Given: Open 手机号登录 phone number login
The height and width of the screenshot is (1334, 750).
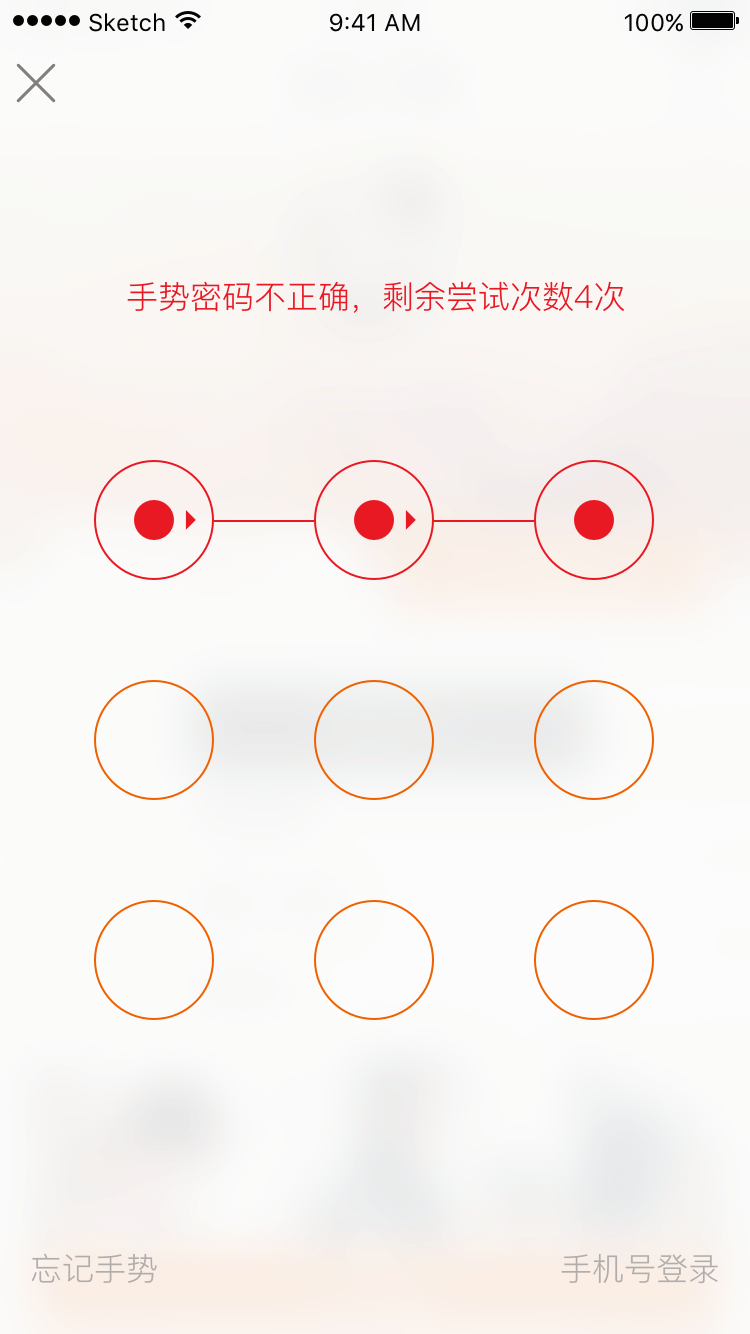Looking at the screenshot, I should coord(640,1269).
